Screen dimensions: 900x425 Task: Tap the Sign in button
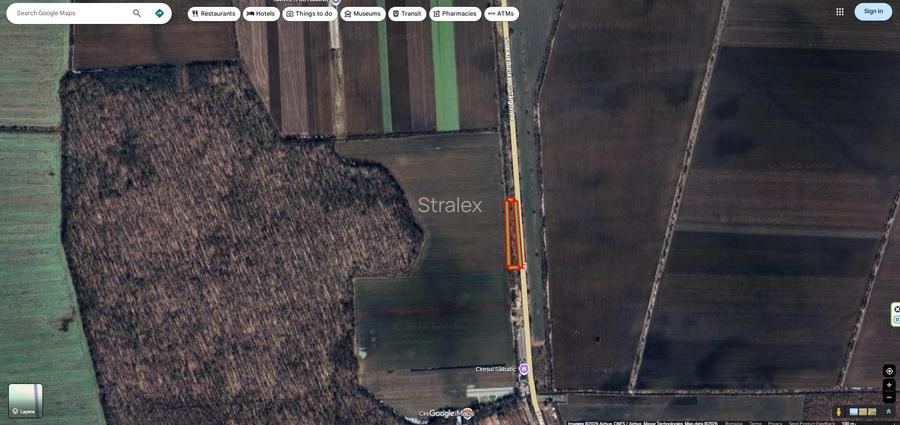pyautogui.click(x=873, y=11)
